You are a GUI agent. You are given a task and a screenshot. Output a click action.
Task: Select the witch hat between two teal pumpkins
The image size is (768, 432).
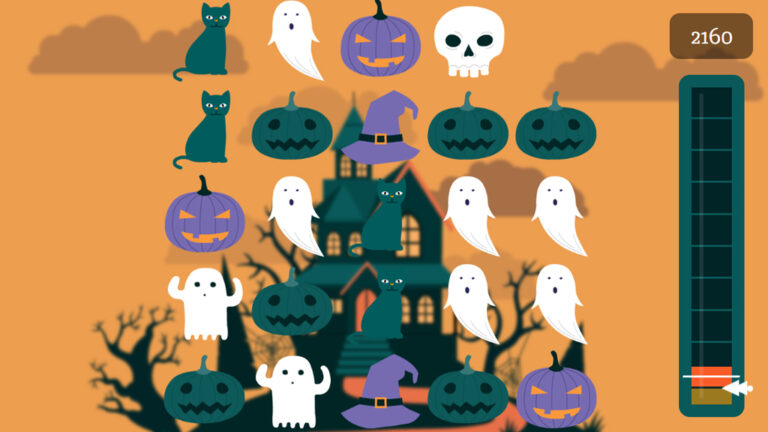pos(380,128)
